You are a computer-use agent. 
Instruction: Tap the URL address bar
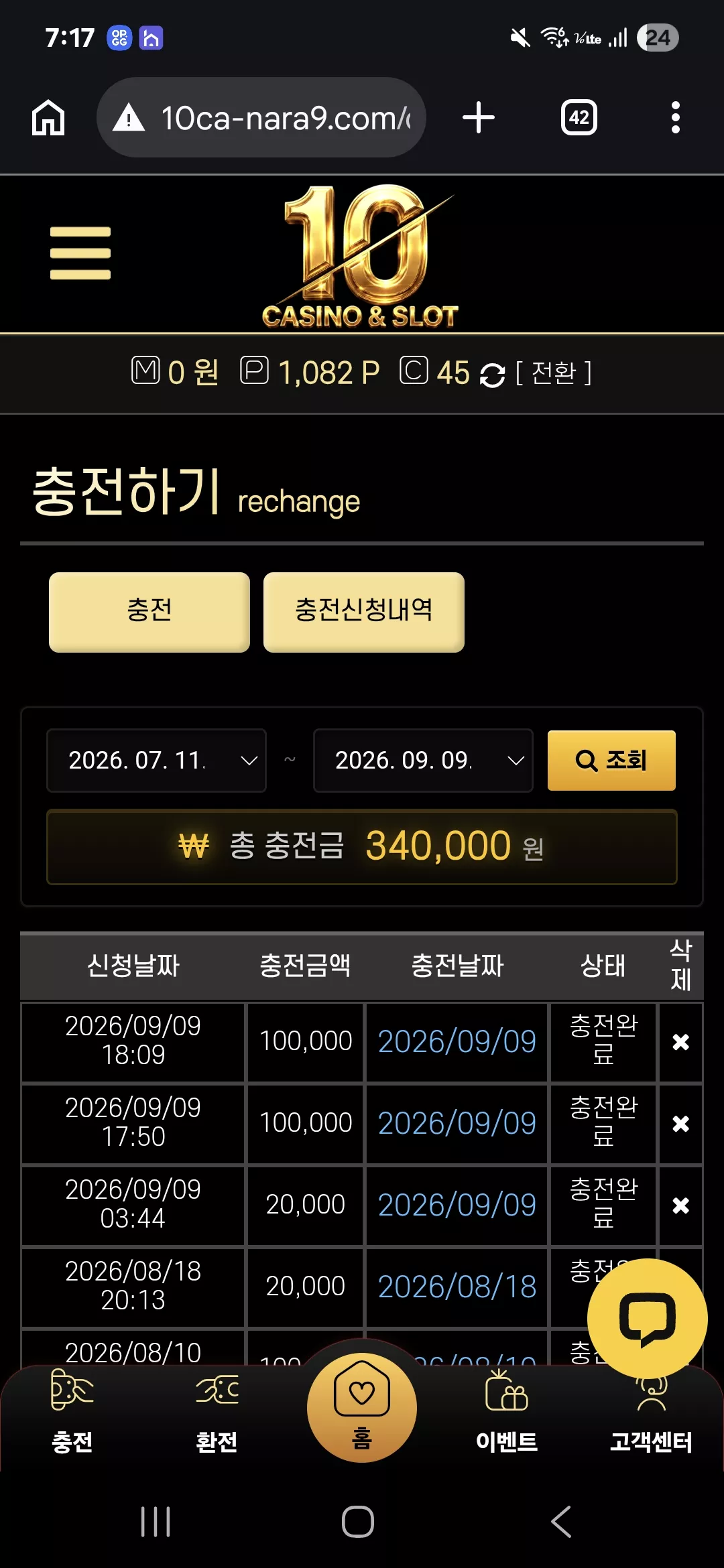[x=261, y=118]
